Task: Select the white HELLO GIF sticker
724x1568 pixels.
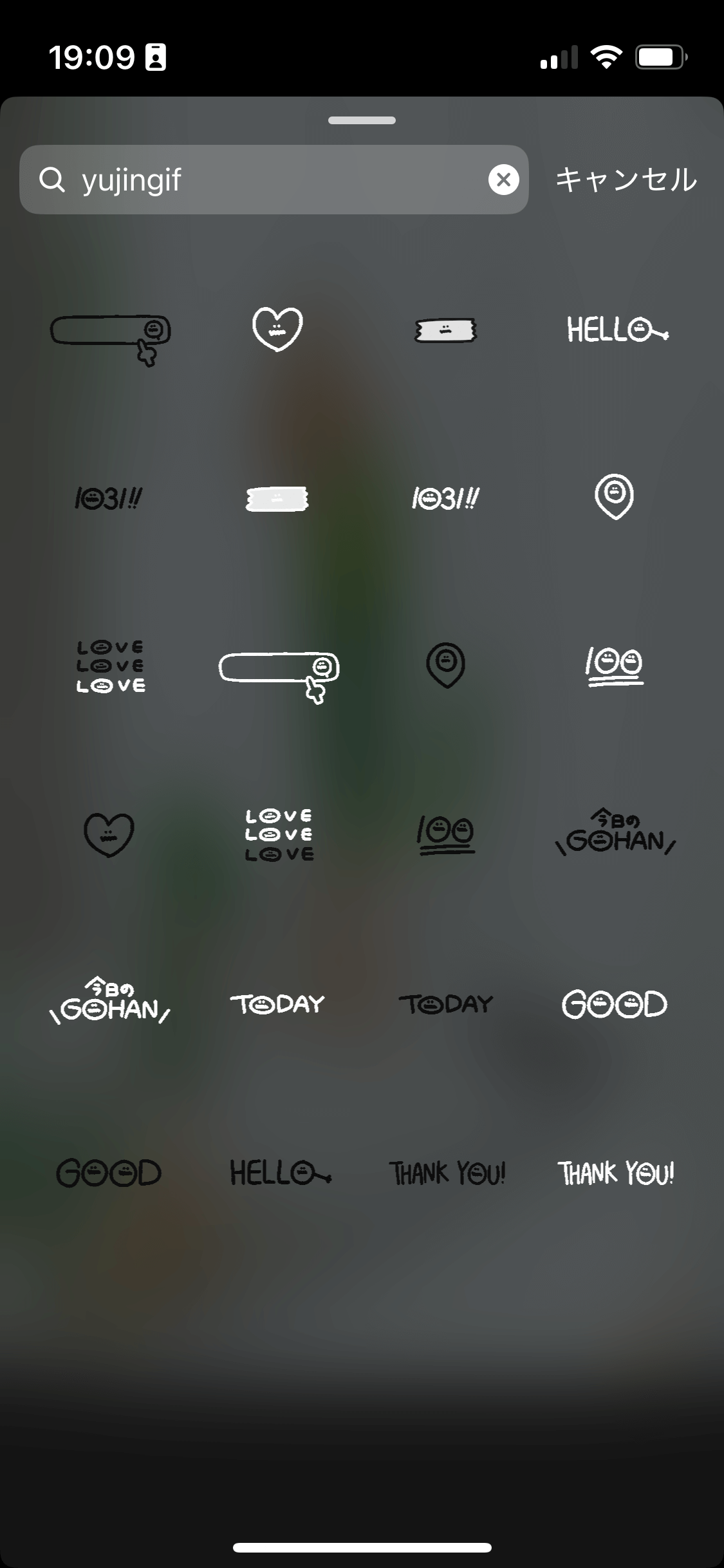Action: tap(618, 331)
